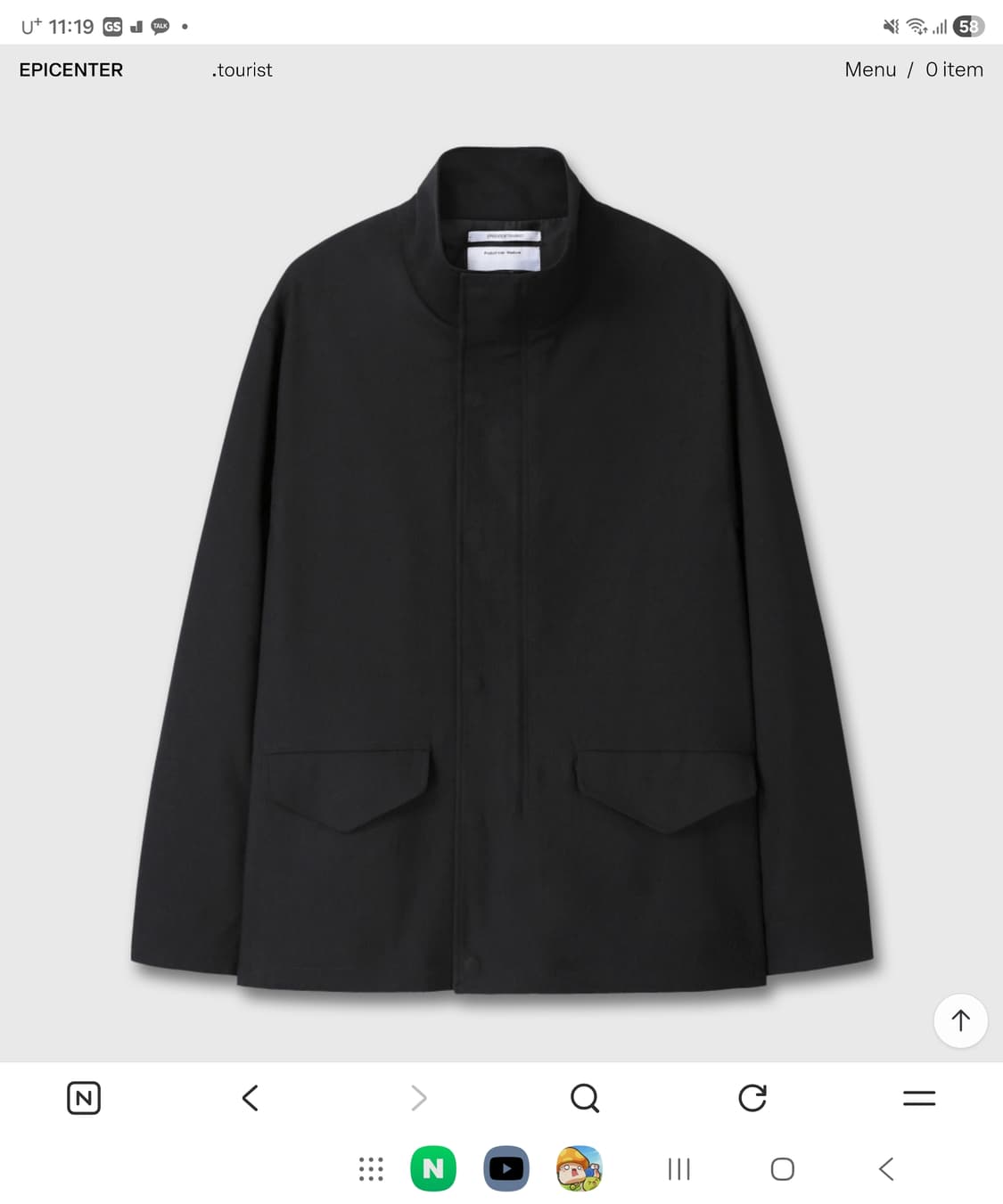This screenshot has height=1204, width=1003.
Task: Open the .tourist link
Action: point(243,70)
